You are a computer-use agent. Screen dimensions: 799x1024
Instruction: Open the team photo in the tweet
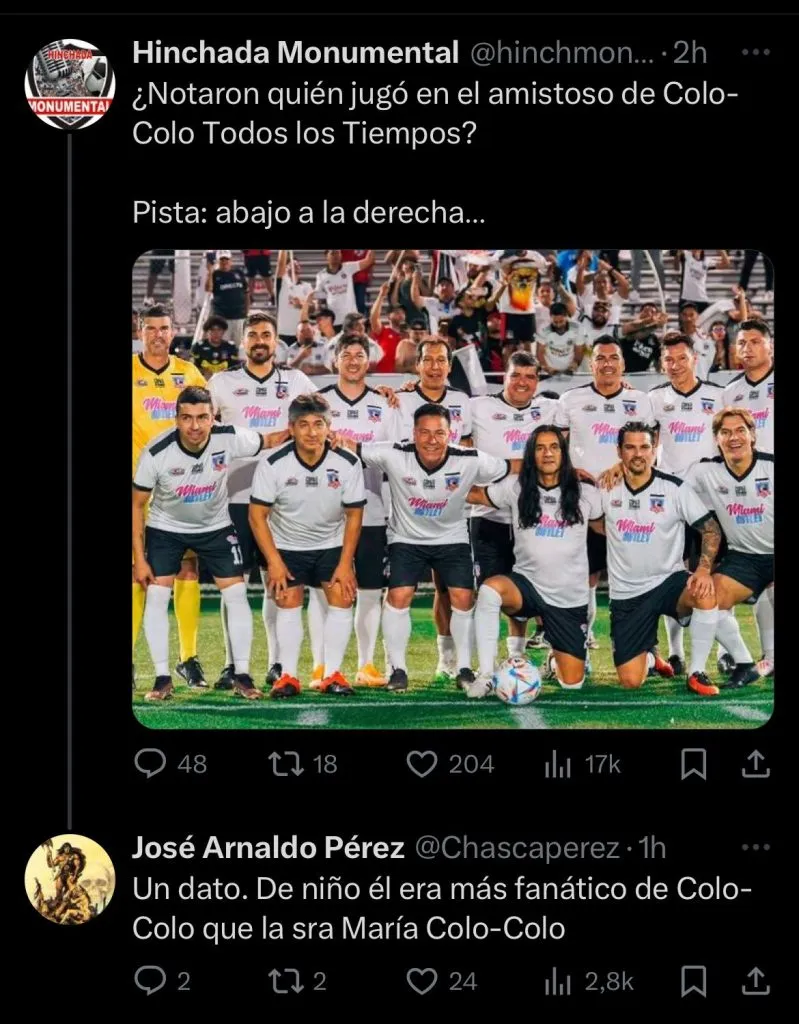[x=452, y=488]
